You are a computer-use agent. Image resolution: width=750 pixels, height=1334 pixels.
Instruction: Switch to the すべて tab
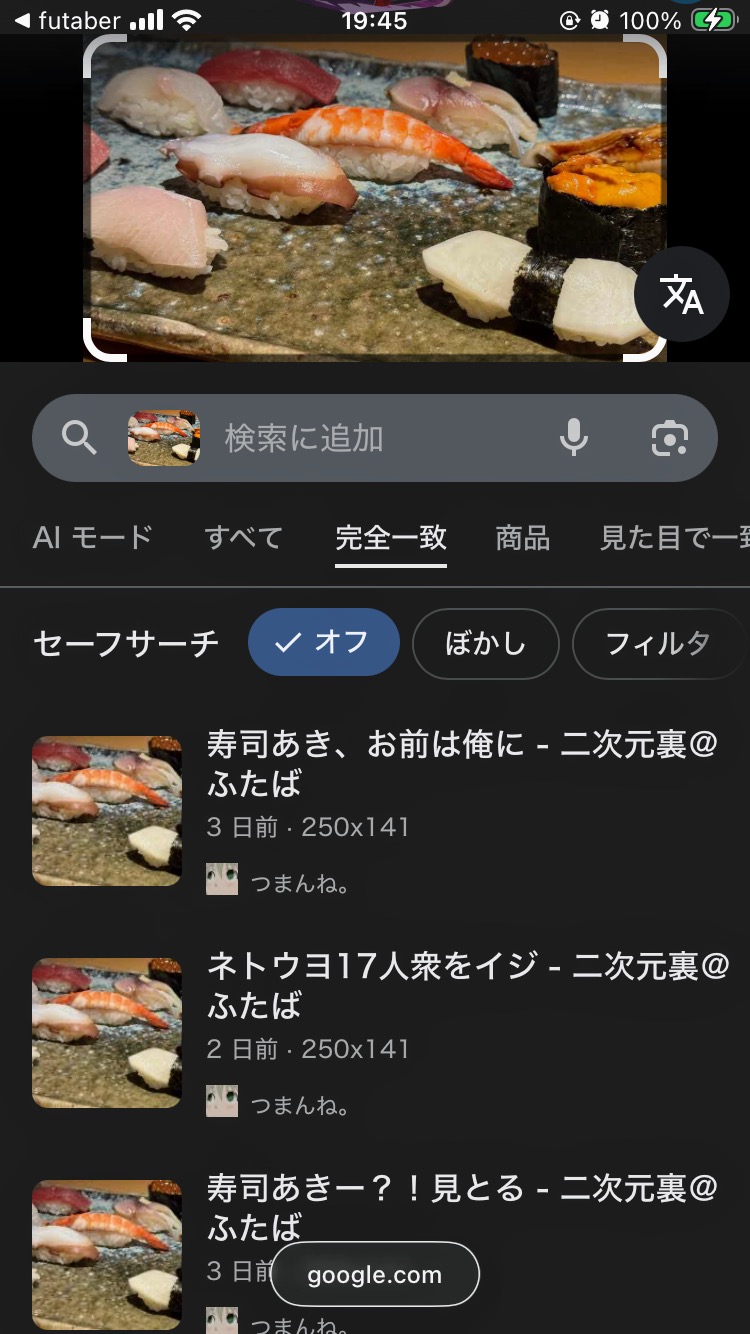click(243, 538)
